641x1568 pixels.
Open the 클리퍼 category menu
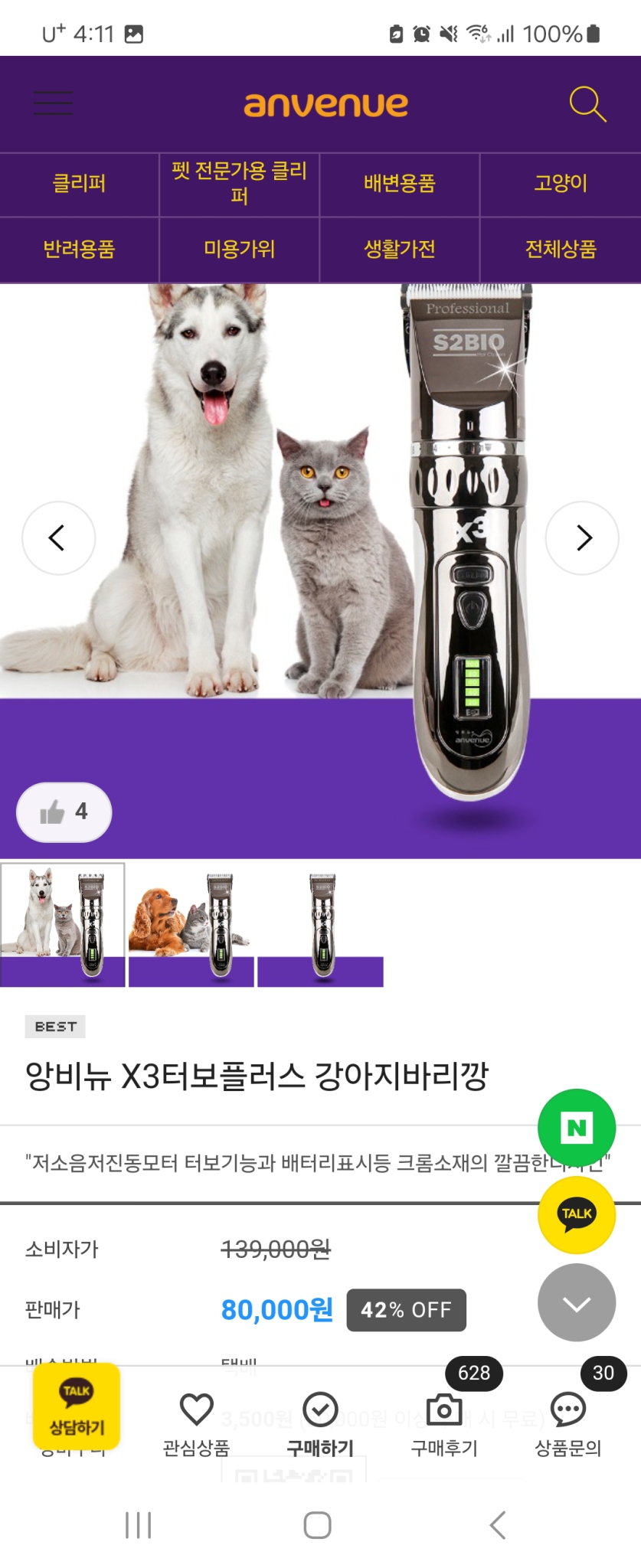point(80,184)
